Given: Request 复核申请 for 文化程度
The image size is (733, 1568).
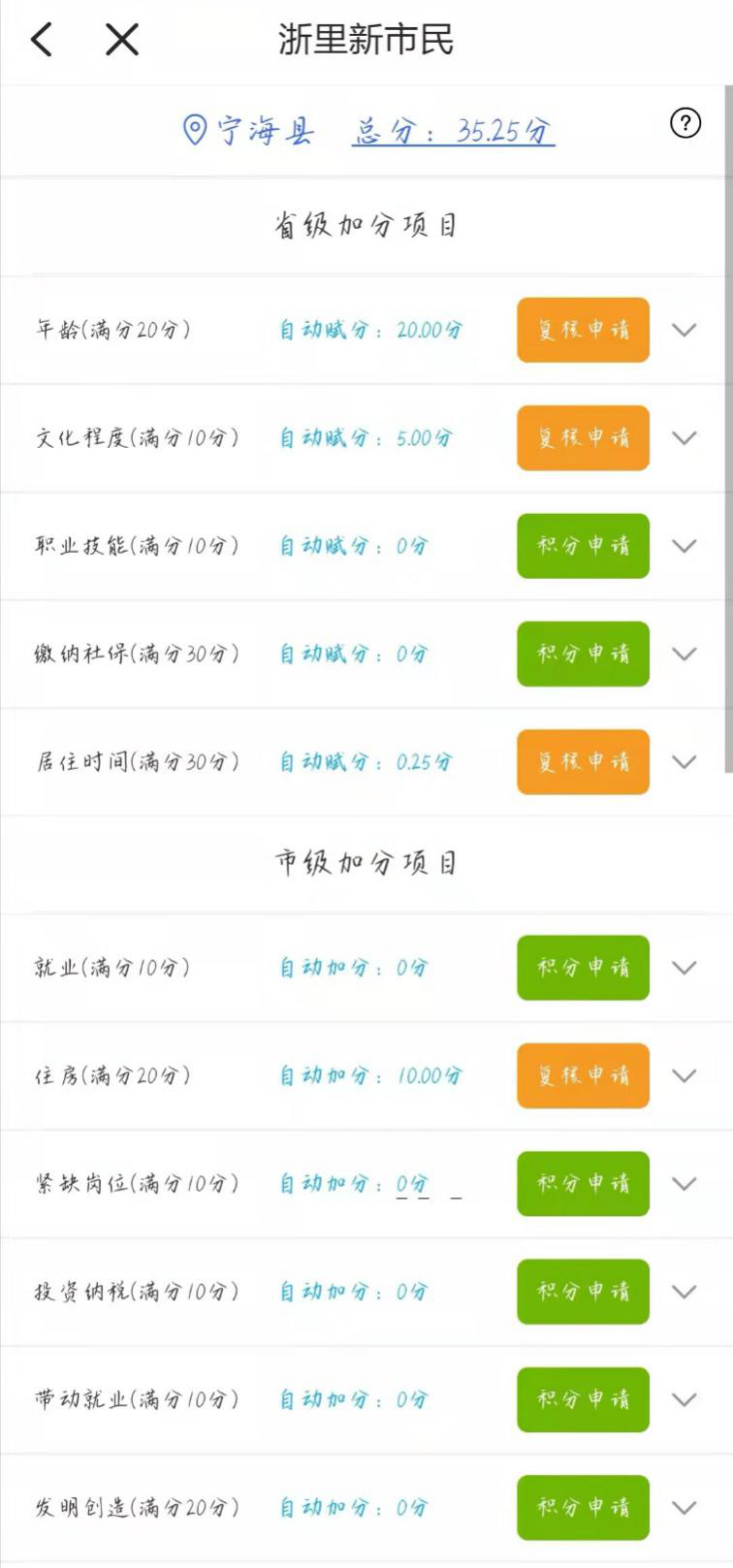Looking at the screenshot, I should (x=583, y=438).
